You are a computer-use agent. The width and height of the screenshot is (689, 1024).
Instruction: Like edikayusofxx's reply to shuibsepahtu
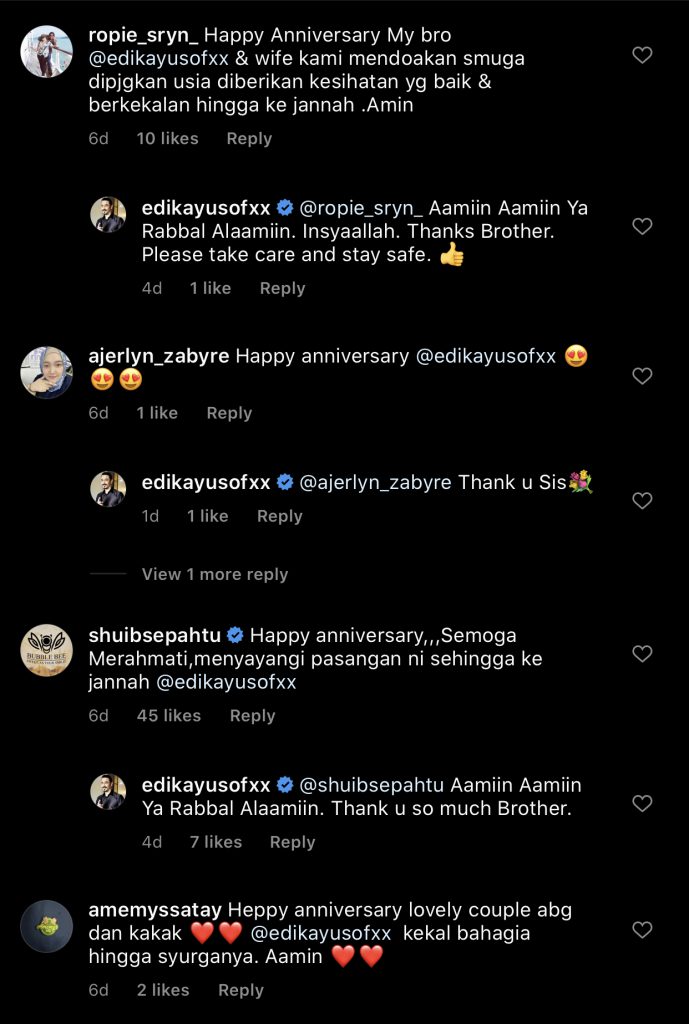point(643,804)
